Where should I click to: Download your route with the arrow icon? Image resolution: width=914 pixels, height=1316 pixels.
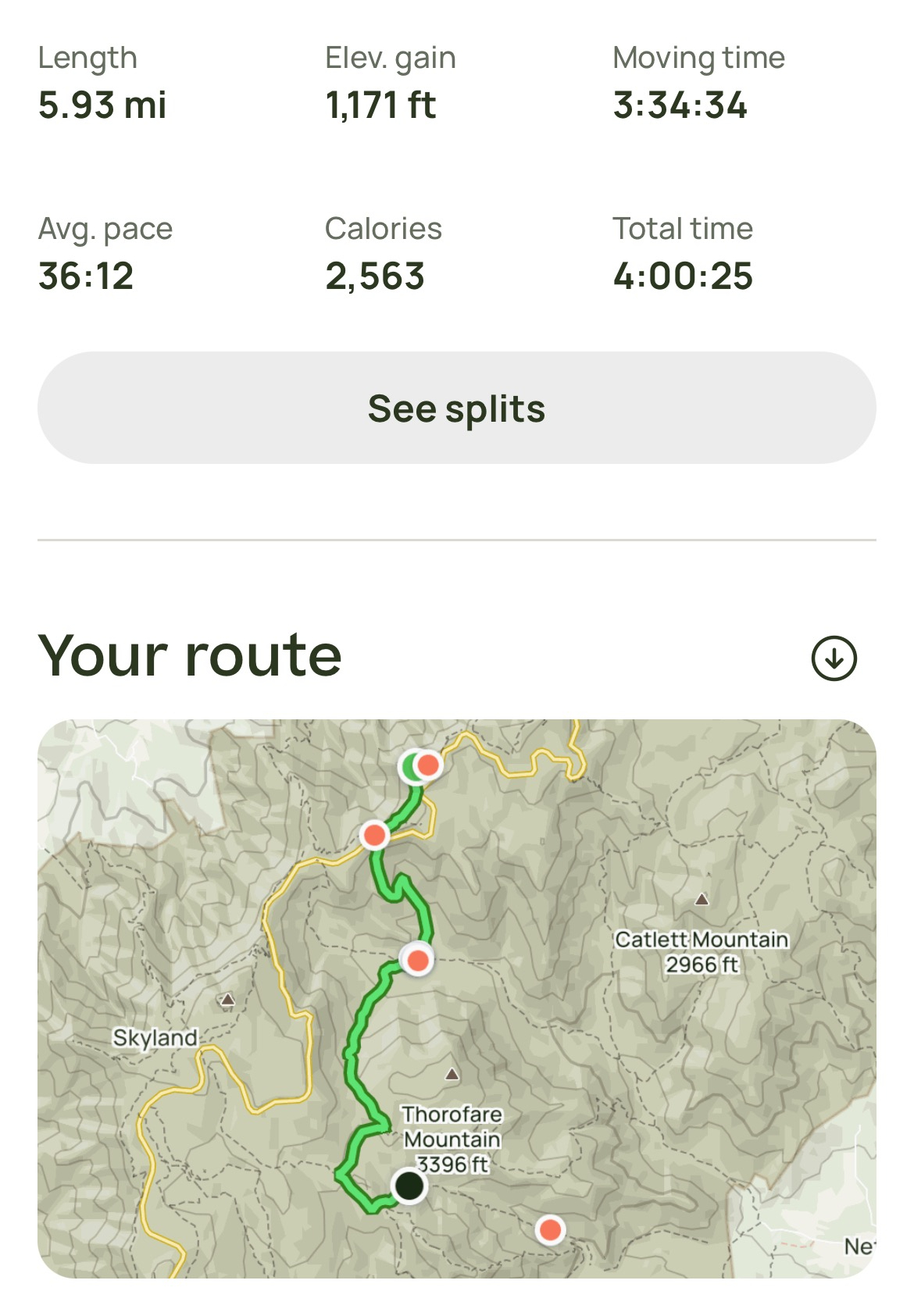tap(834, 658)
